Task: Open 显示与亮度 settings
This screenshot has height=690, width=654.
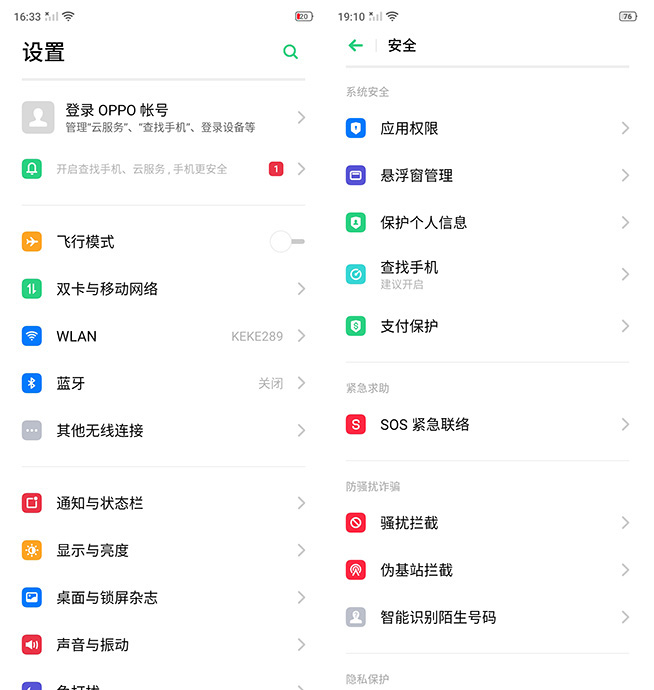Action: [x=163, y=550]
